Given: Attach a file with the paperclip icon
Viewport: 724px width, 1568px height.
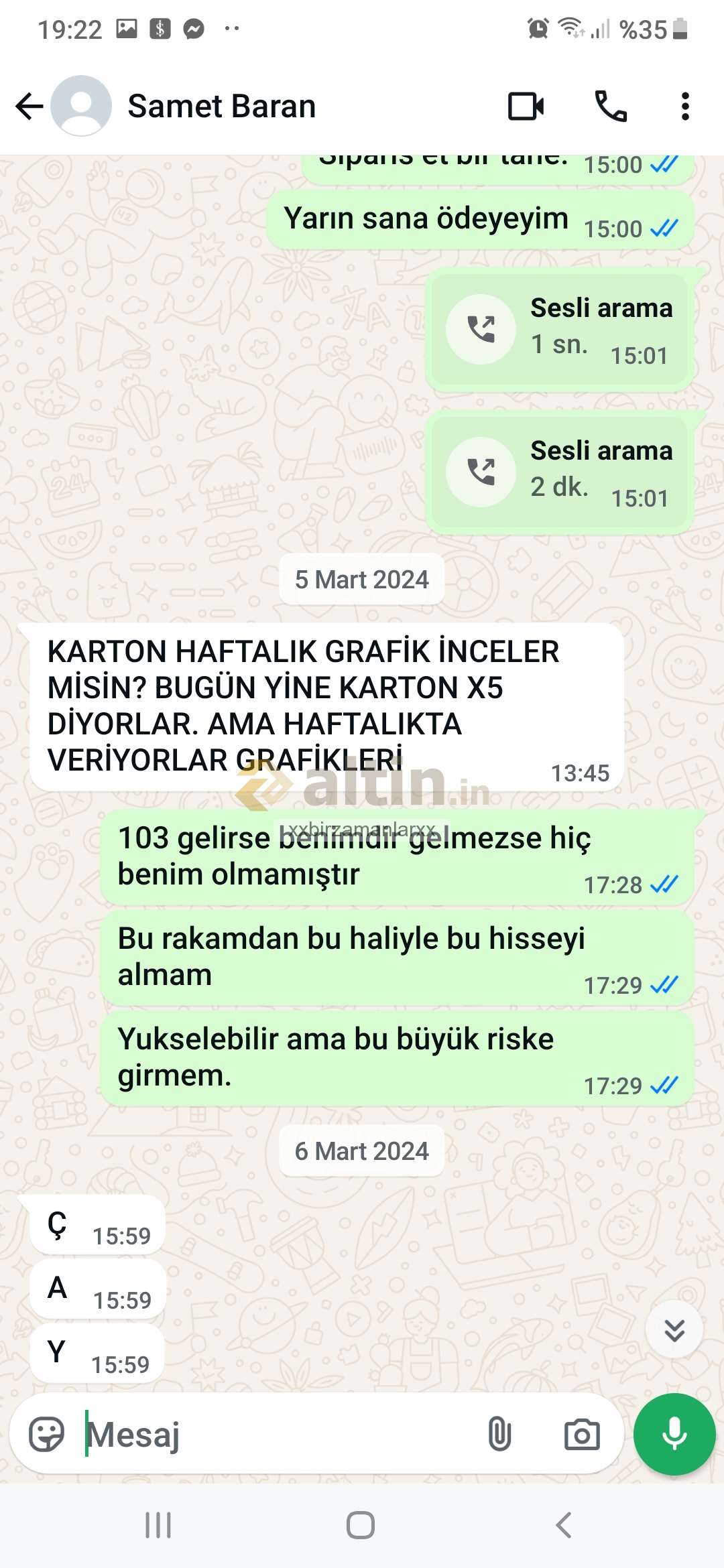Looking at the screenshot, I should point(499,1435).
